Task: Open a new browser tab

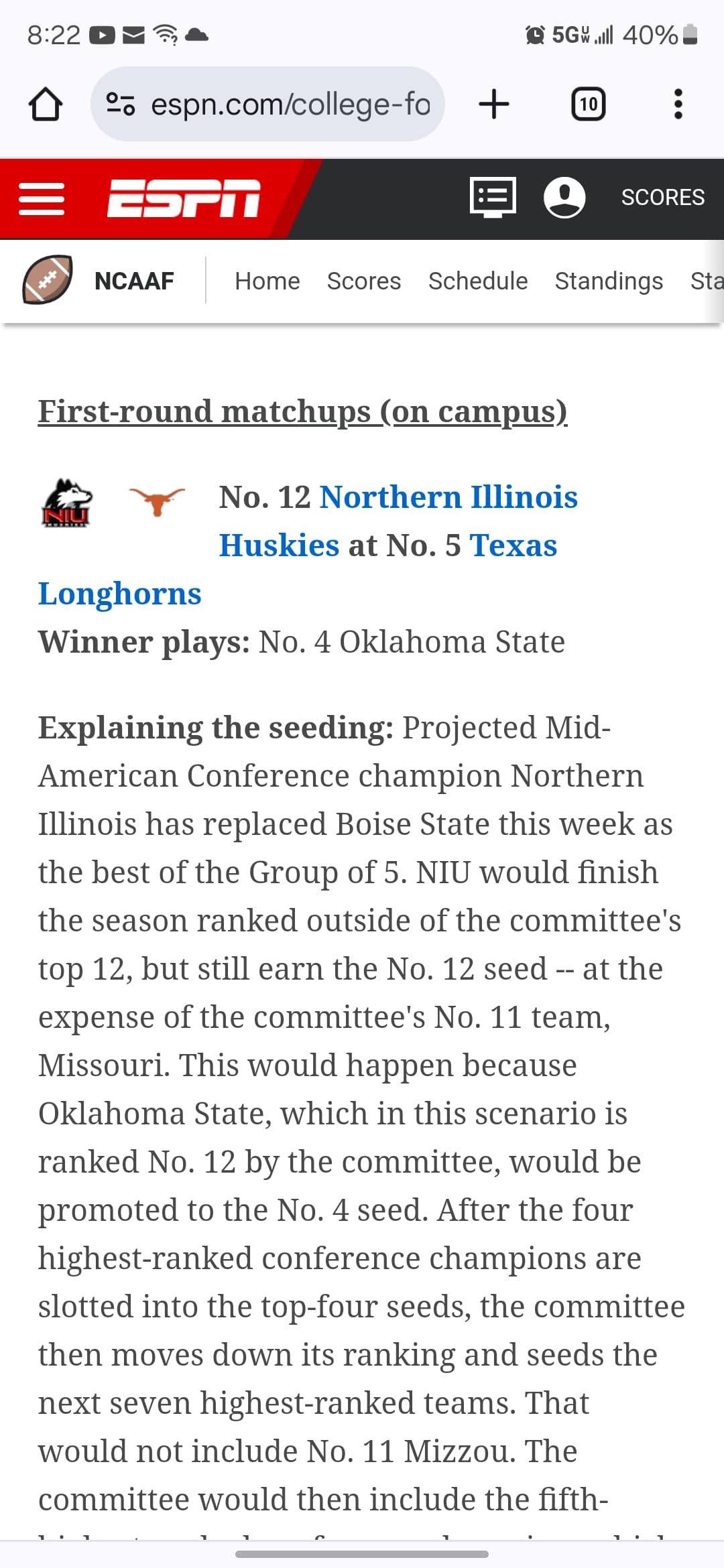Action: [x=494, y=104]
